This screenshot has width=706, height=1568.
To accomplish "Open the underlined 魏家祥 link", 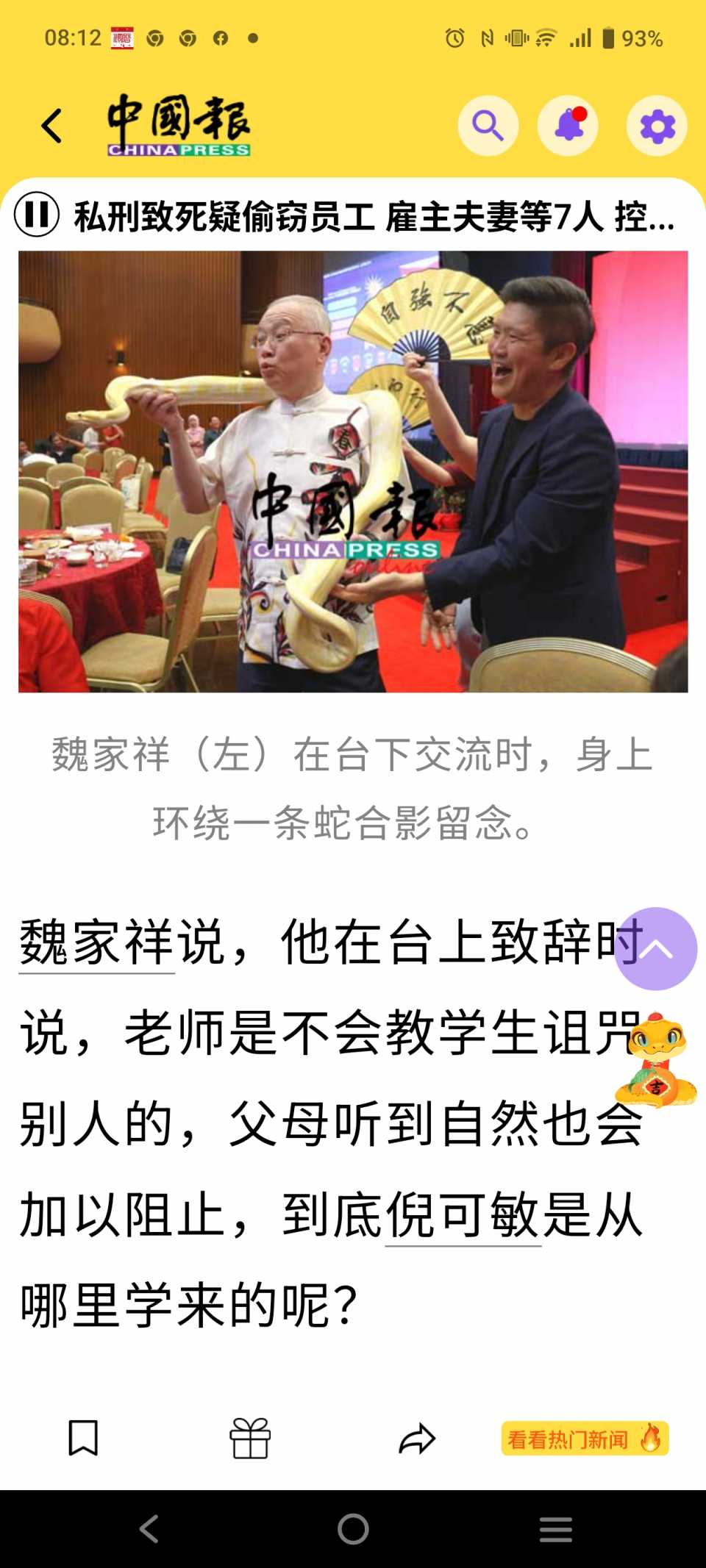I will tap(96, 943).
